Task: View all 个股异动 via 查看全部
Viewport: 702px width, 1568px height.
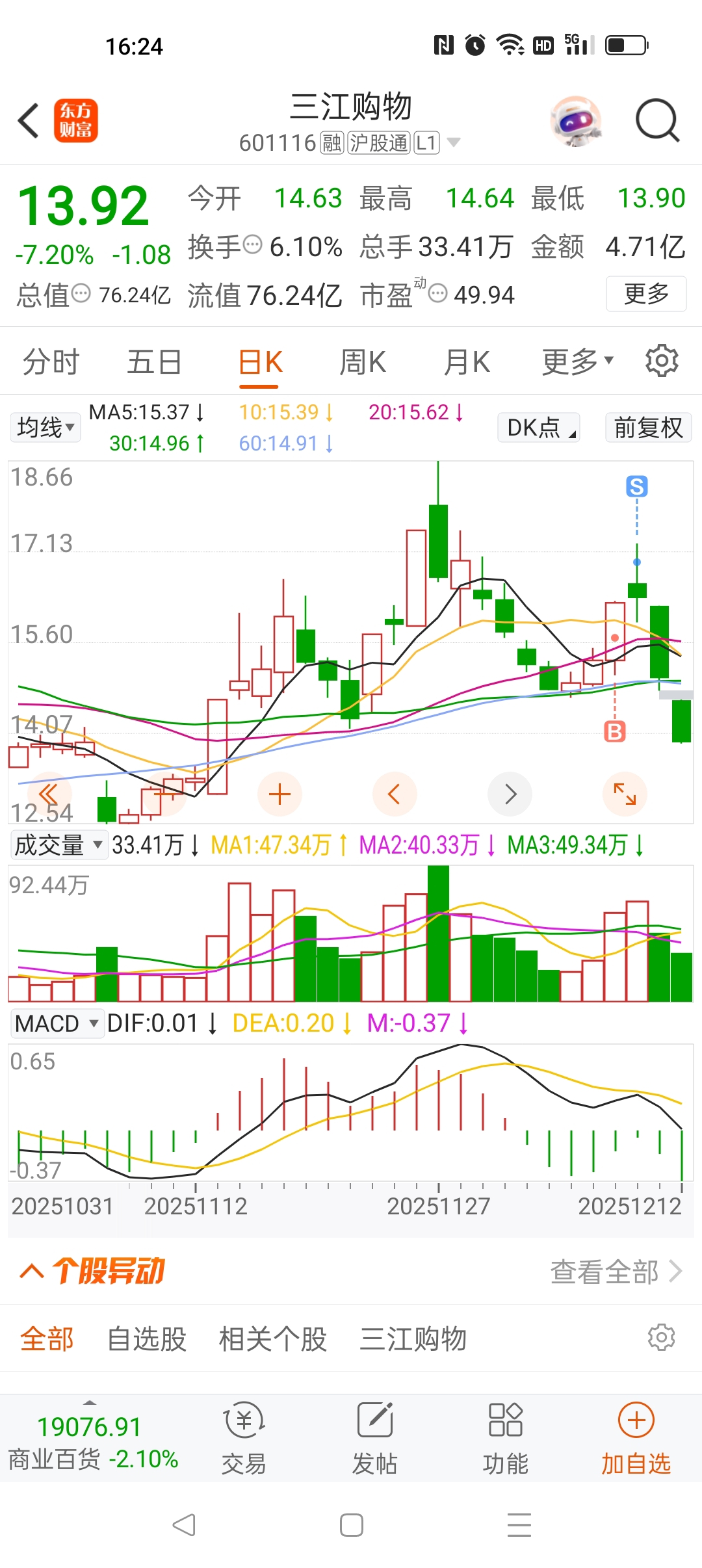Action: (615, 1272)
